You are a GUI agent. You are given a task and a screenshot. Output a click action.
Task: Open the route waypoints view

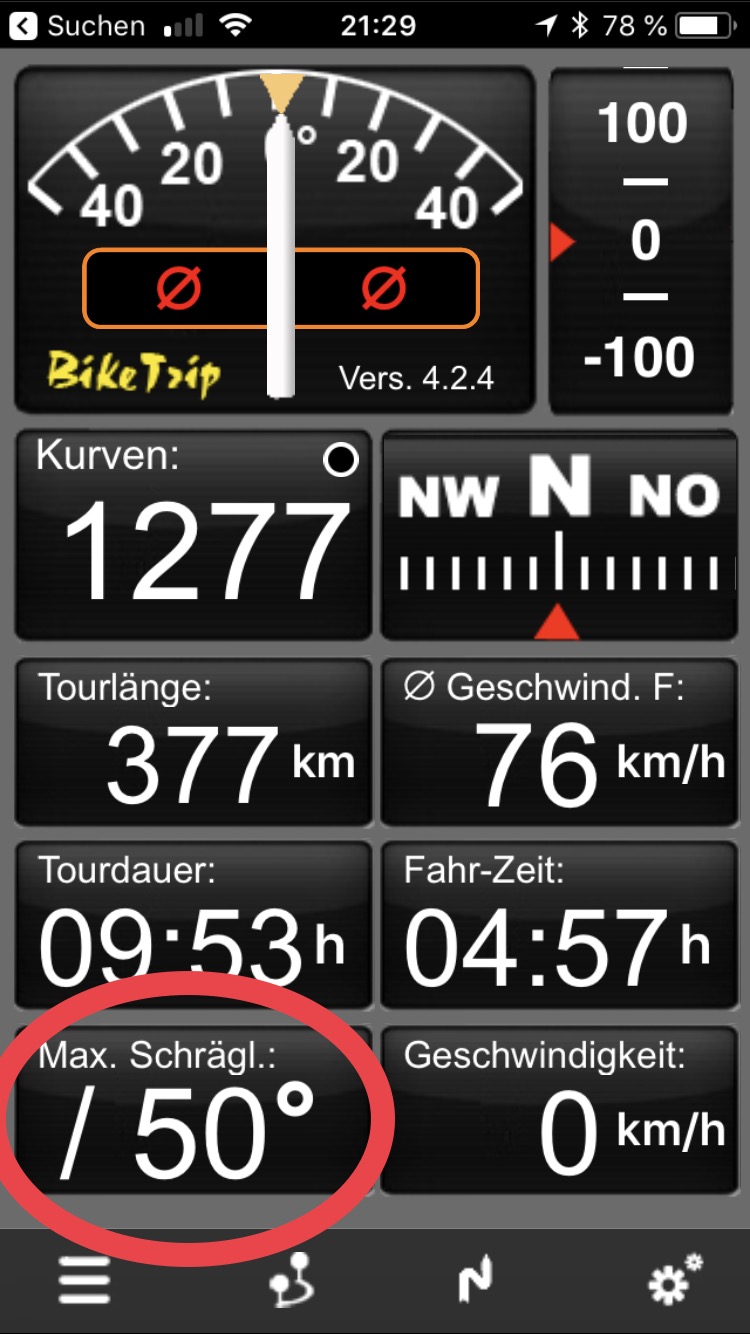pyautogui.click(x=292, y=1279)
